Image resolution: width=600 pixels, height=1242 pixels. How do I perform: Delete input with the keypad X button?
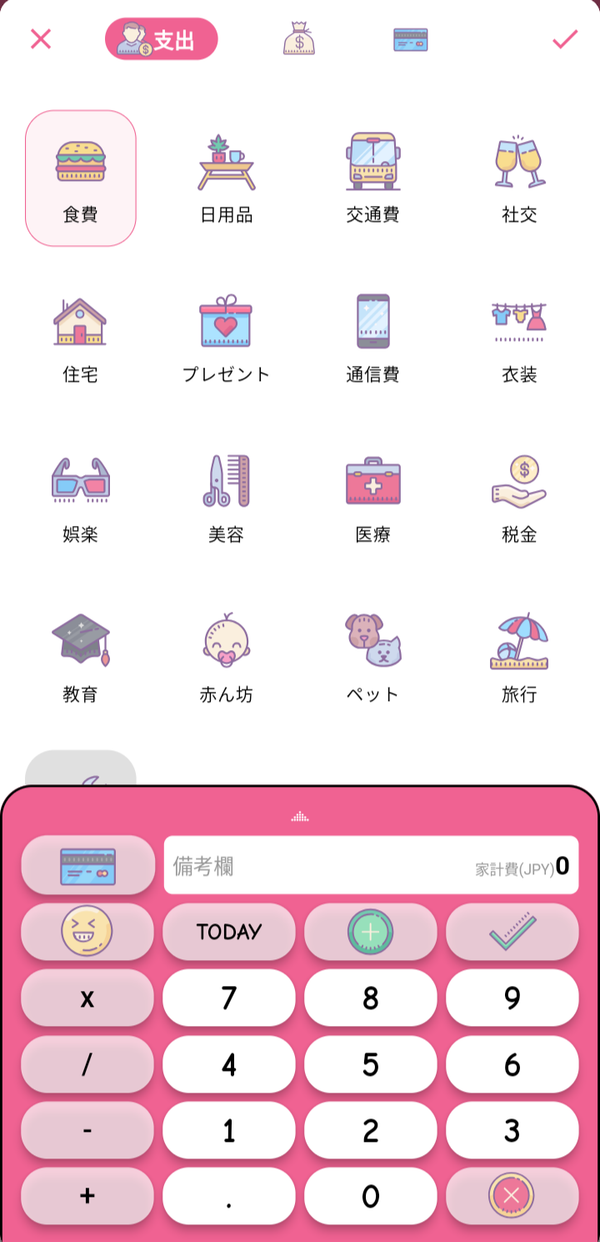[x=512, y=1196]
